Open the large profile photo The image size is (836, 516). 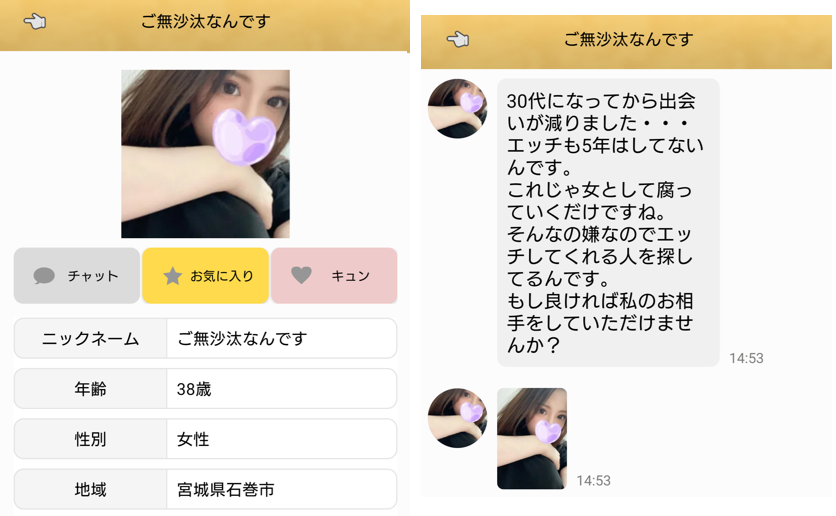click(205, 153)
